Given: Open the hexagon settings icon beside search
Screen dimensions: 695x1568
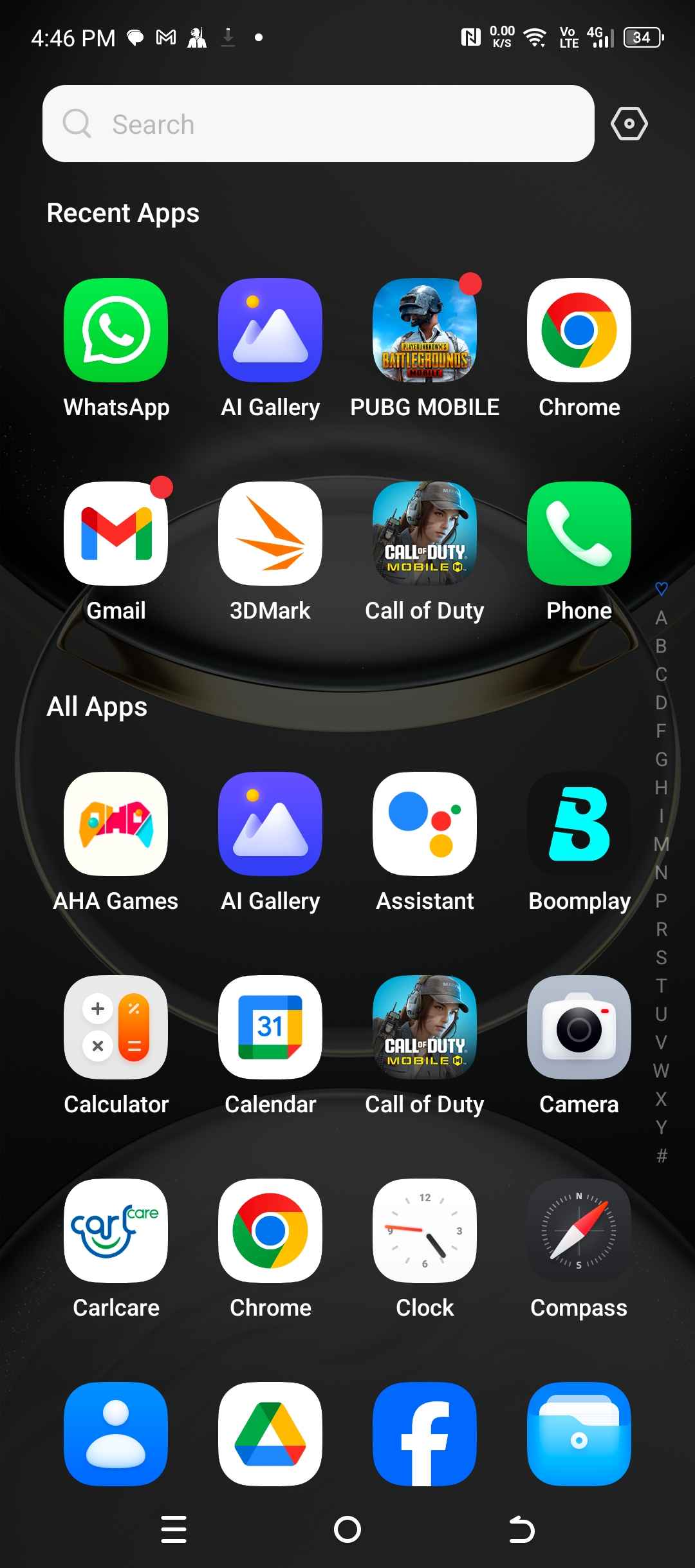Looking at the screenshot, I should pos(629,124).
